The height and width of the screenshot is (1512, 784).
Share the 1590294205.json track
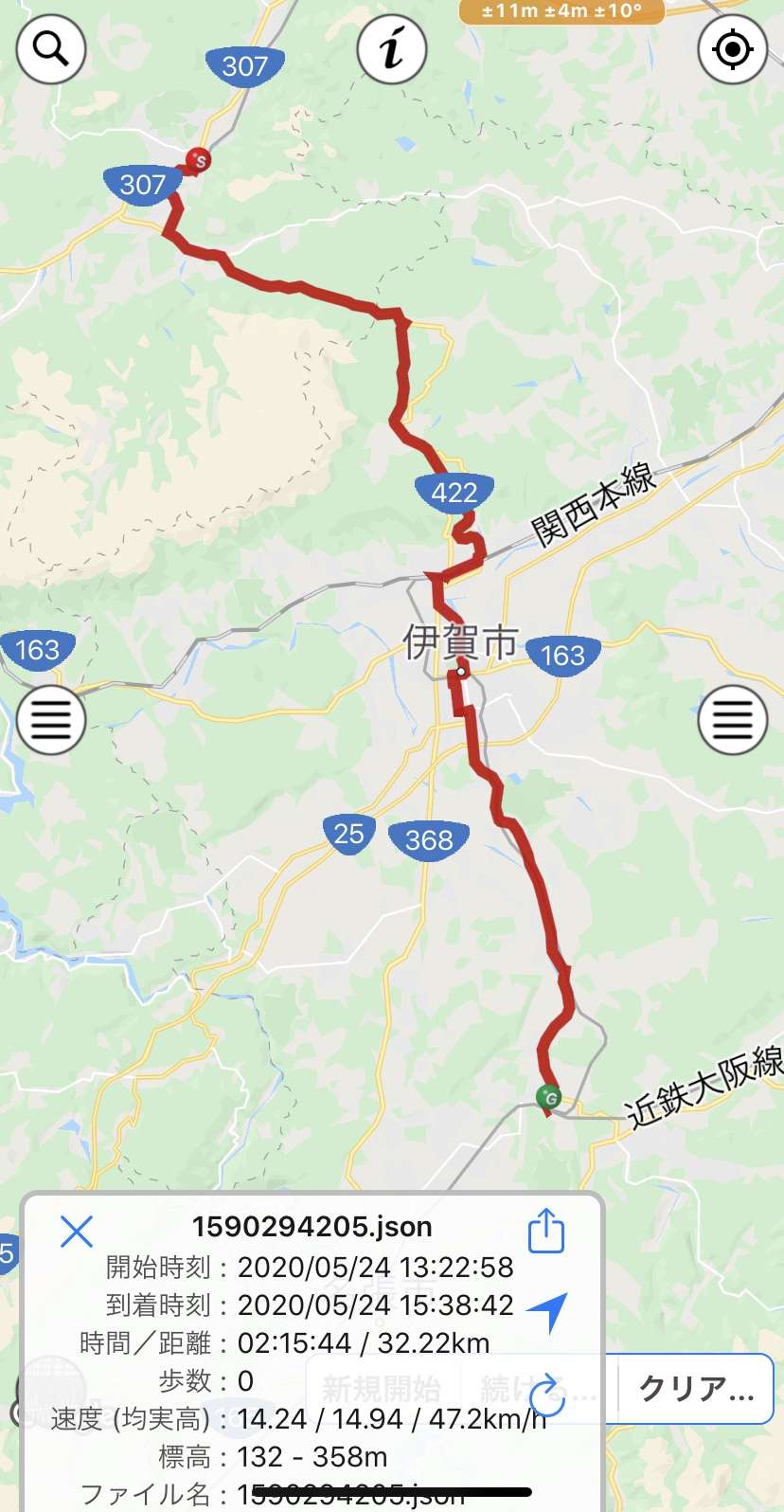(546, 1231)
